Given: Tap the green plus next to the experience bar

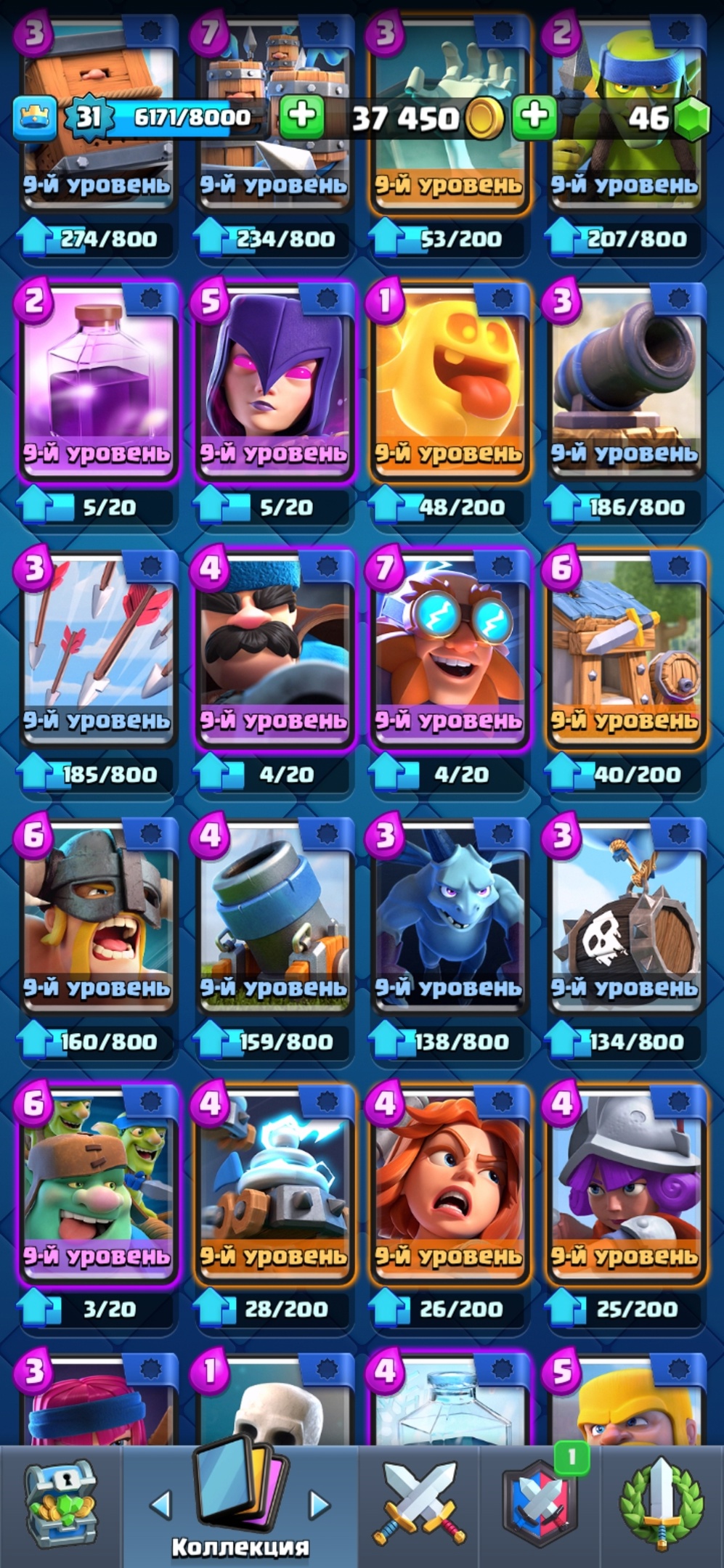Looking at the screenshot, I should tap(301, 116).
